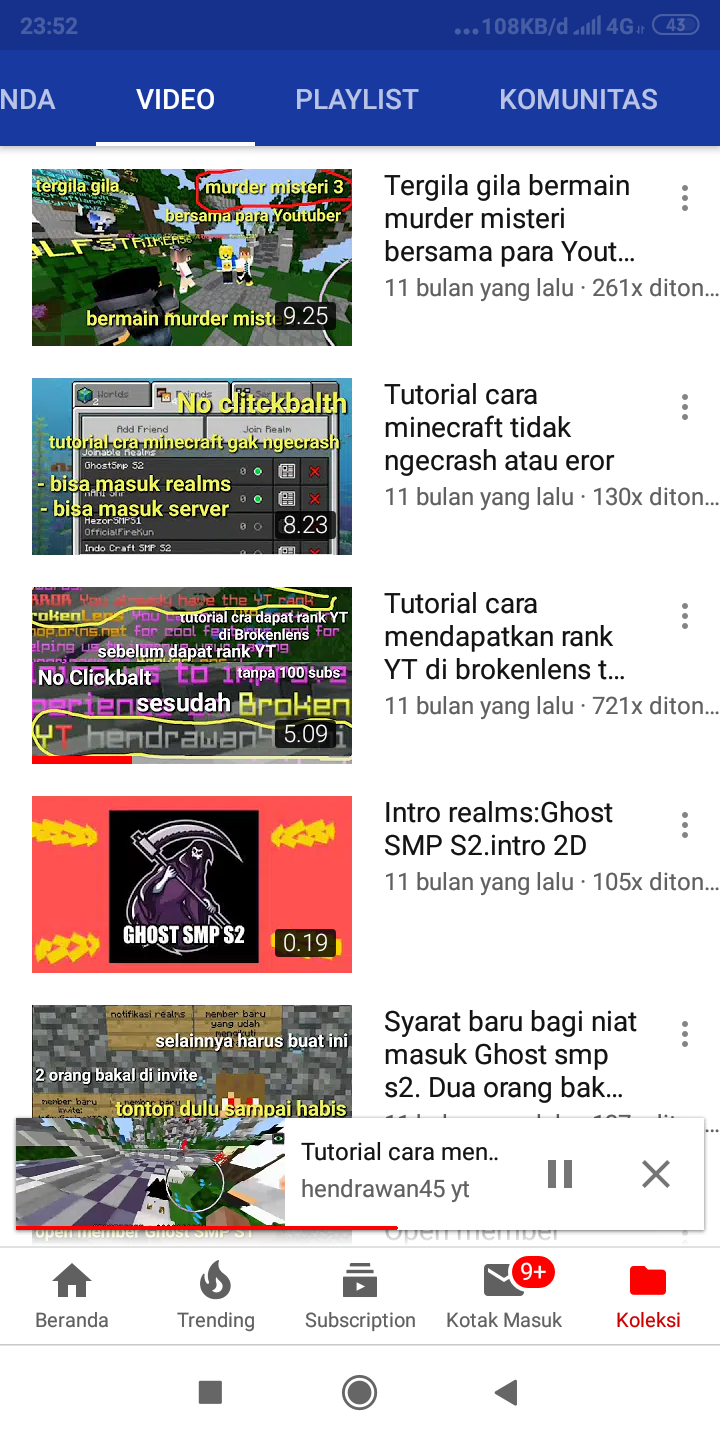The width and height of the screenshot is (720, 1440).
Task: Open the Subscription tab
Action: pyautogui.click(x=360, y=1295)
